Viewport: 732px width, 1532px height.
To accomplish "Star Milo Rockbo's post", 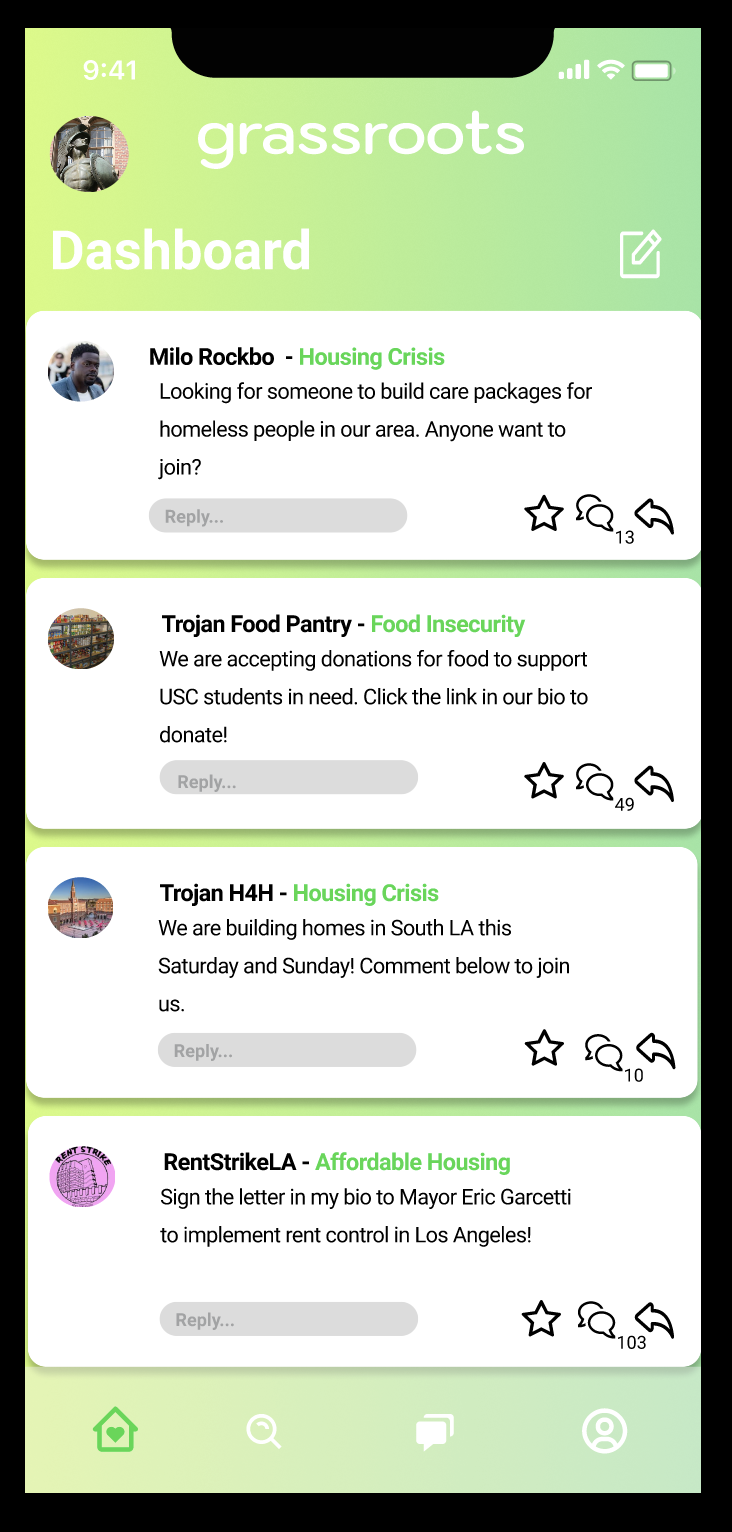I will (x=544, y=514).
